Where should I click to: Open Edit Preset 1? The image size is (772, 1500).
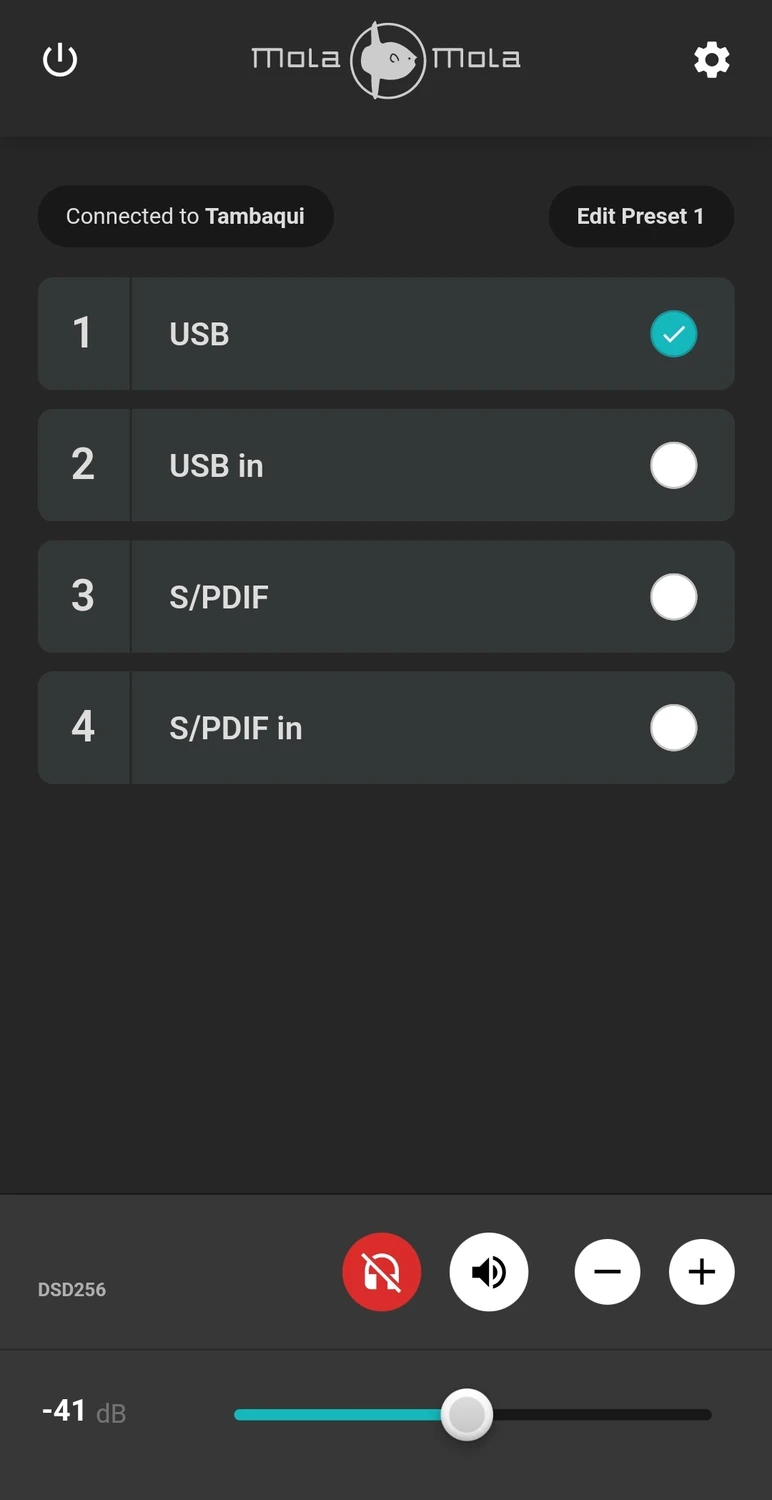(641, 216)
